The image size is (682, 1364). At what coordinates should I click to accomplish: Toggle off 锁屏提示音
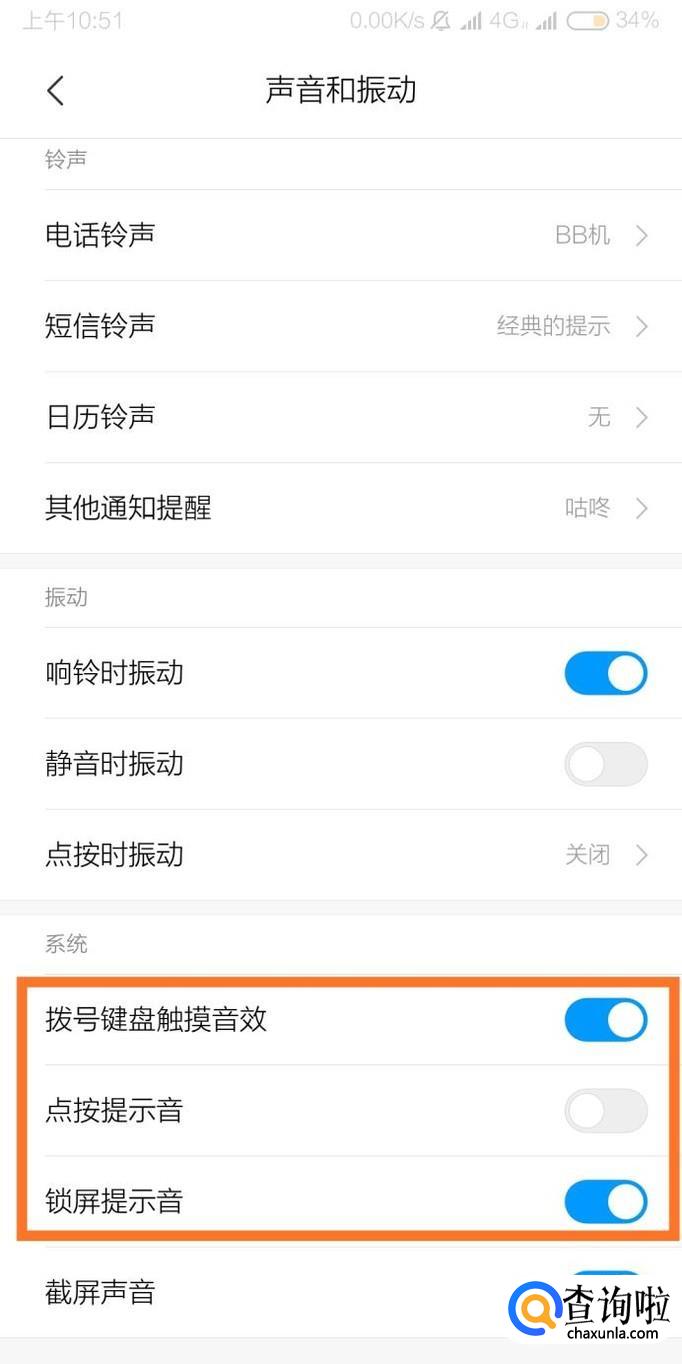click(x=605, y=1202)
